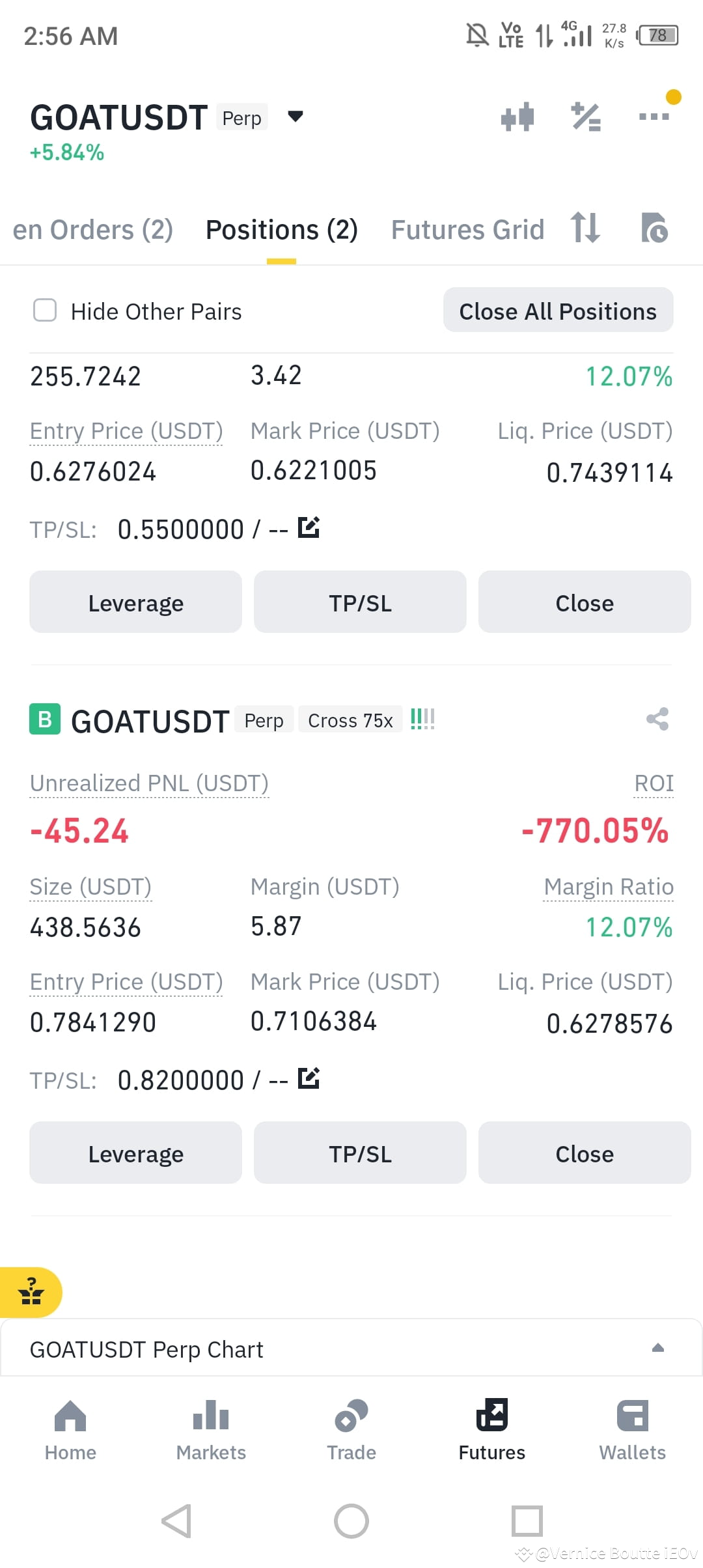Open the more options ellipsis menu
This screenshot has width=703, height=1568.
pos(654,117)
